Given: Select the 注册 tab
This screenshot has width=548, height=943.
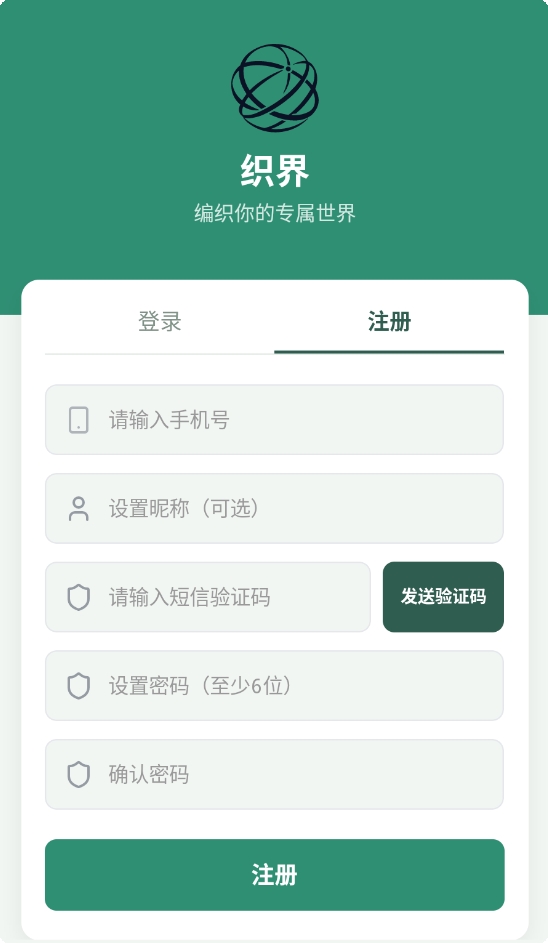Looking at the screenshot, I should tap(389, 322).
